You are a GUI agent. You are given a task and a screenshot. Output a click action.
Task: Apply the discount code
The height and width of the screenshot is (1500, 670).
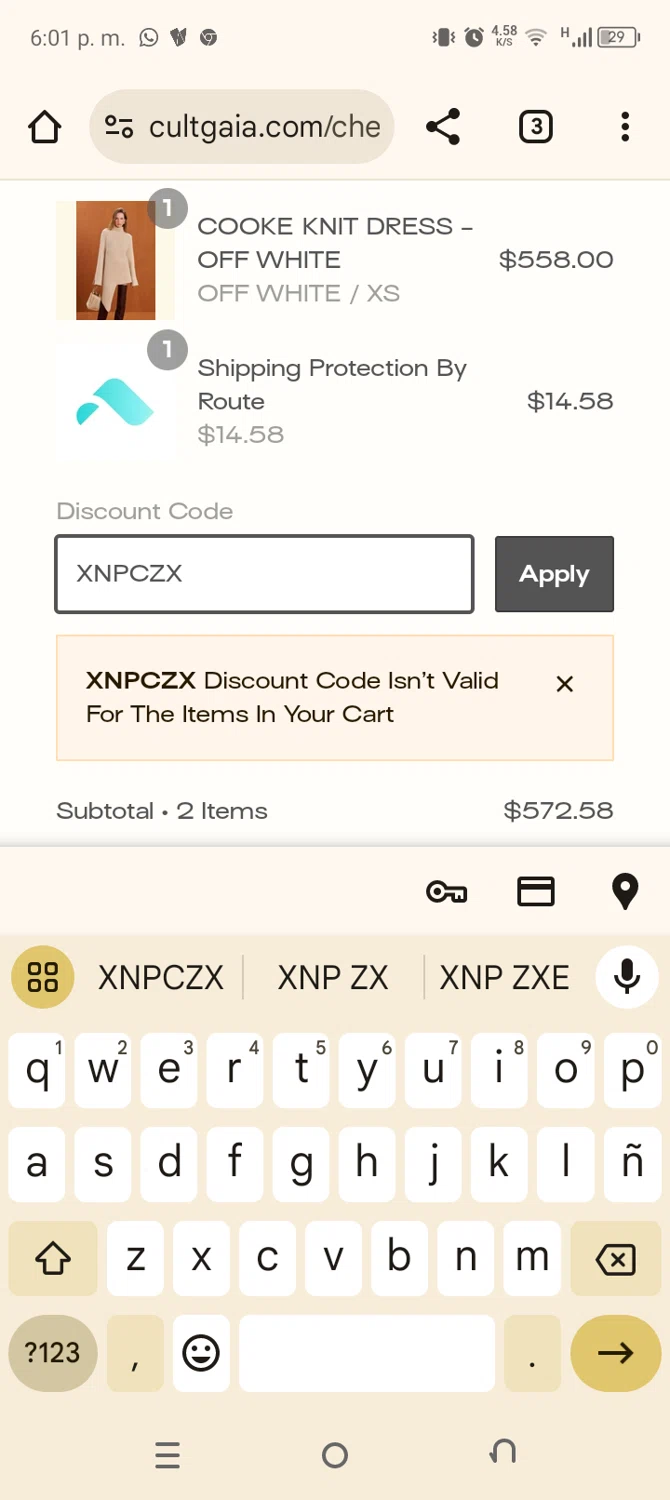tap(554, 574)
